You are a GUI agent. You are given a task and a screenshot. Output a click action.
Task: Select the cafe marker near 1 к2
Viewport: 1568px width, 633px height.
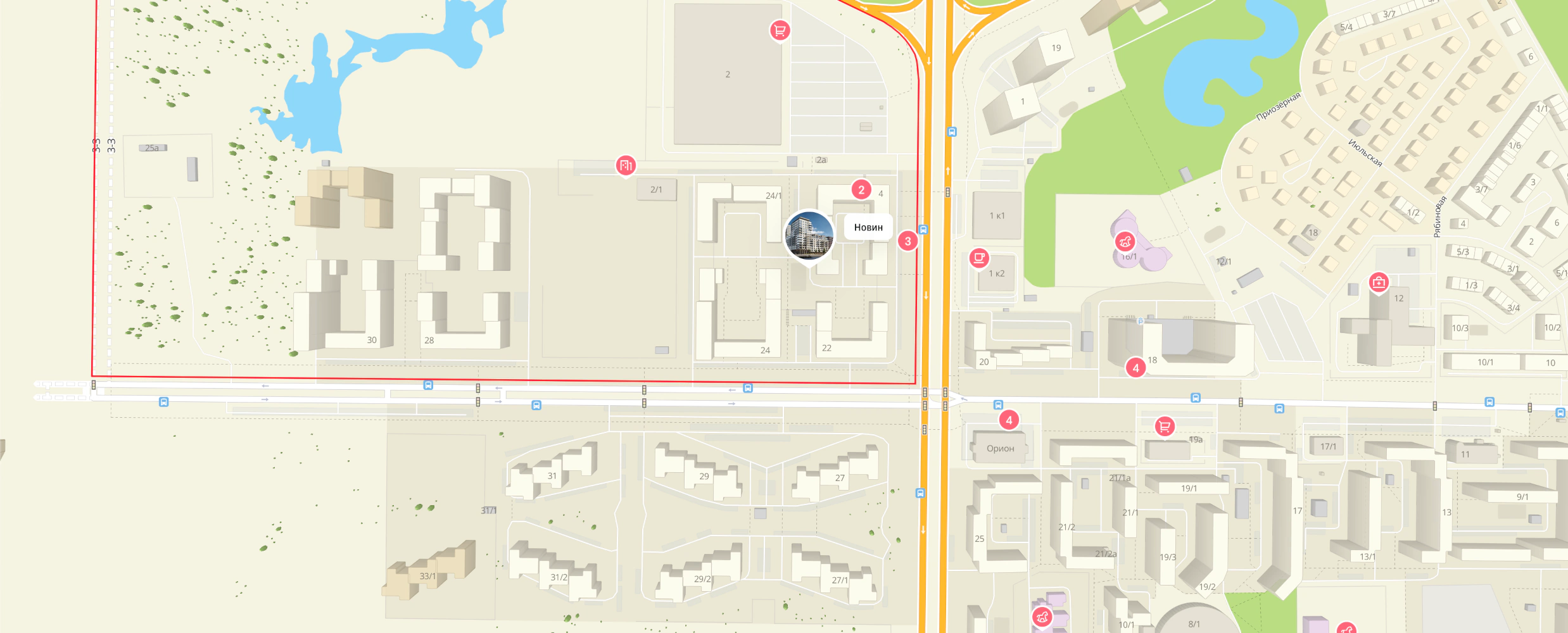click(979, 258)
